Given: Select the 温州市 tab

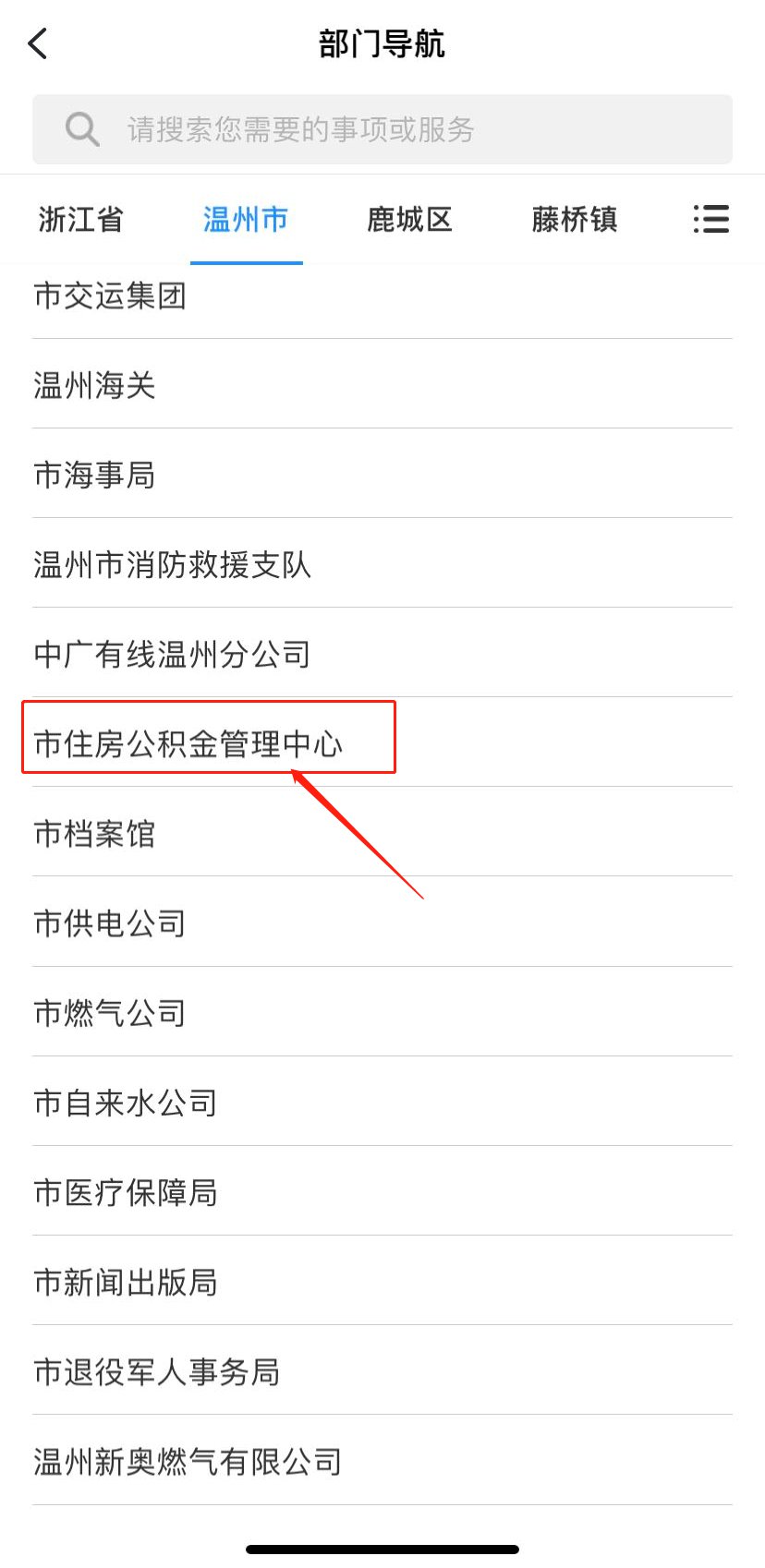Looking at the screenshot, I should click(246, 220).
